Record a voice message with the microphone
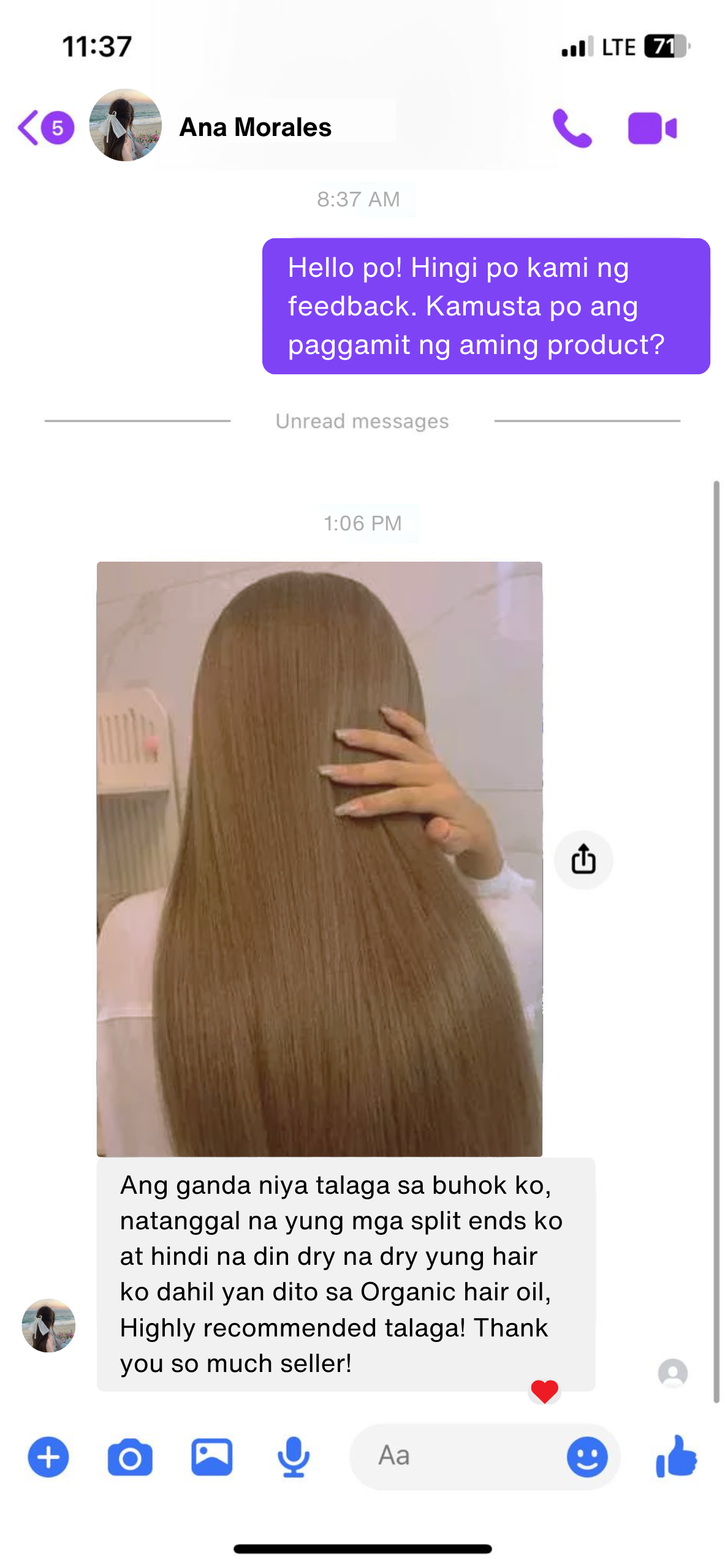This screenshot has height=1568, width=725. pyautogui.click(x=293, y=1456)
